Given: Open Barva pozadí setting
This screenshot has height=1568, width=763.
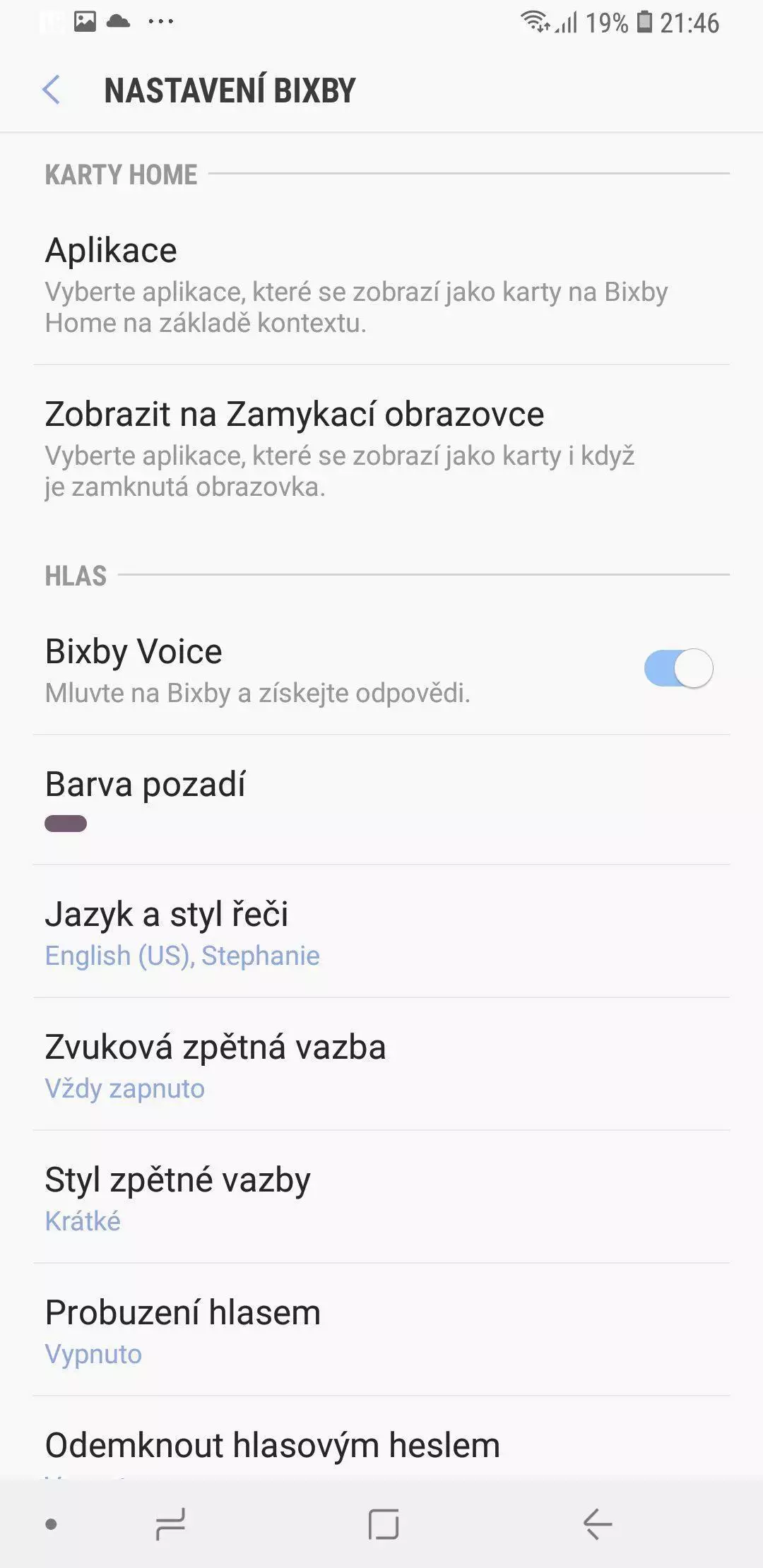Looking at the screenshot, I should 381,800.
